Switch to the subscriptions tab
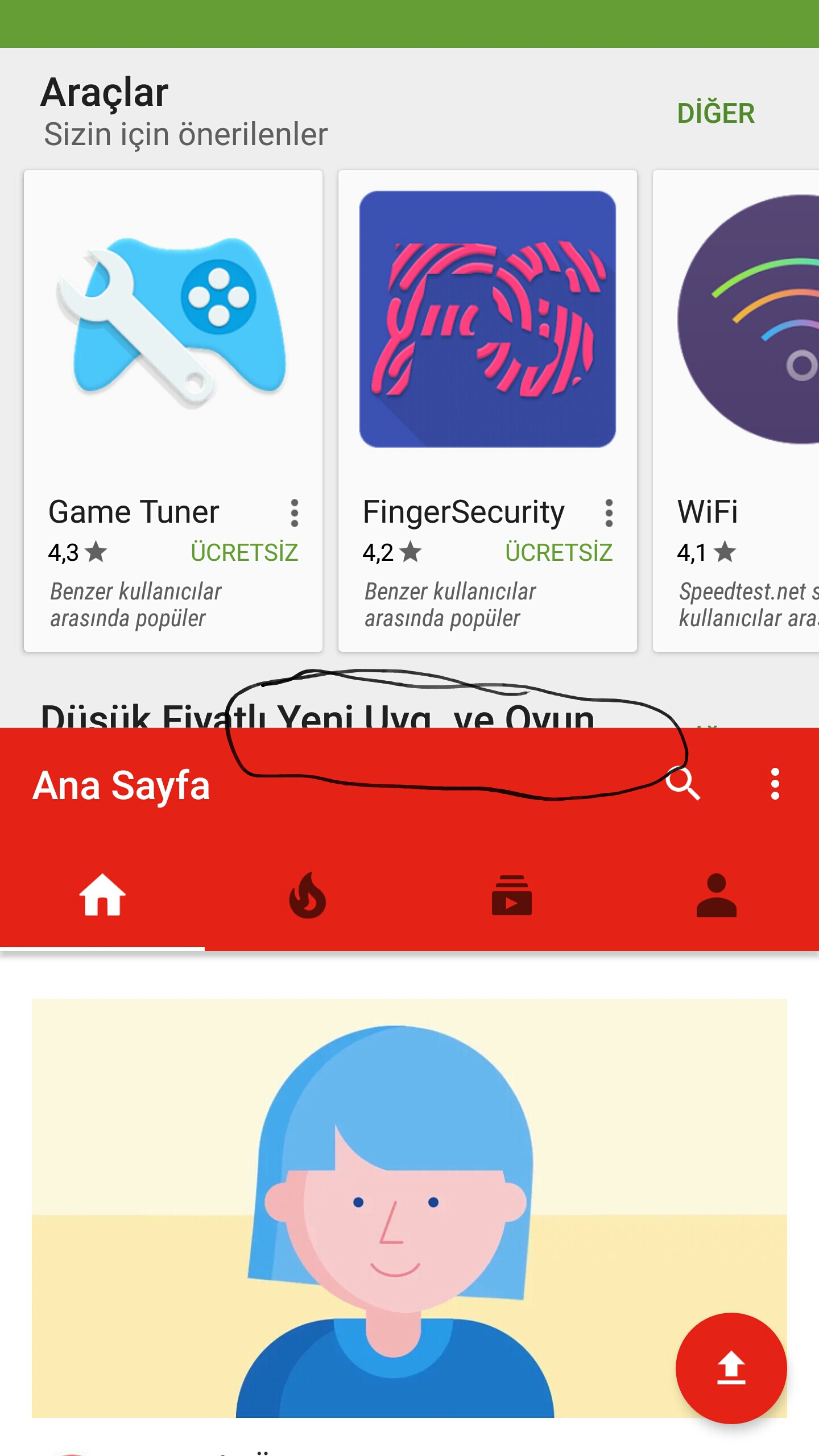Viewport: 819px width, 1456px height. (x=512, y=896)
